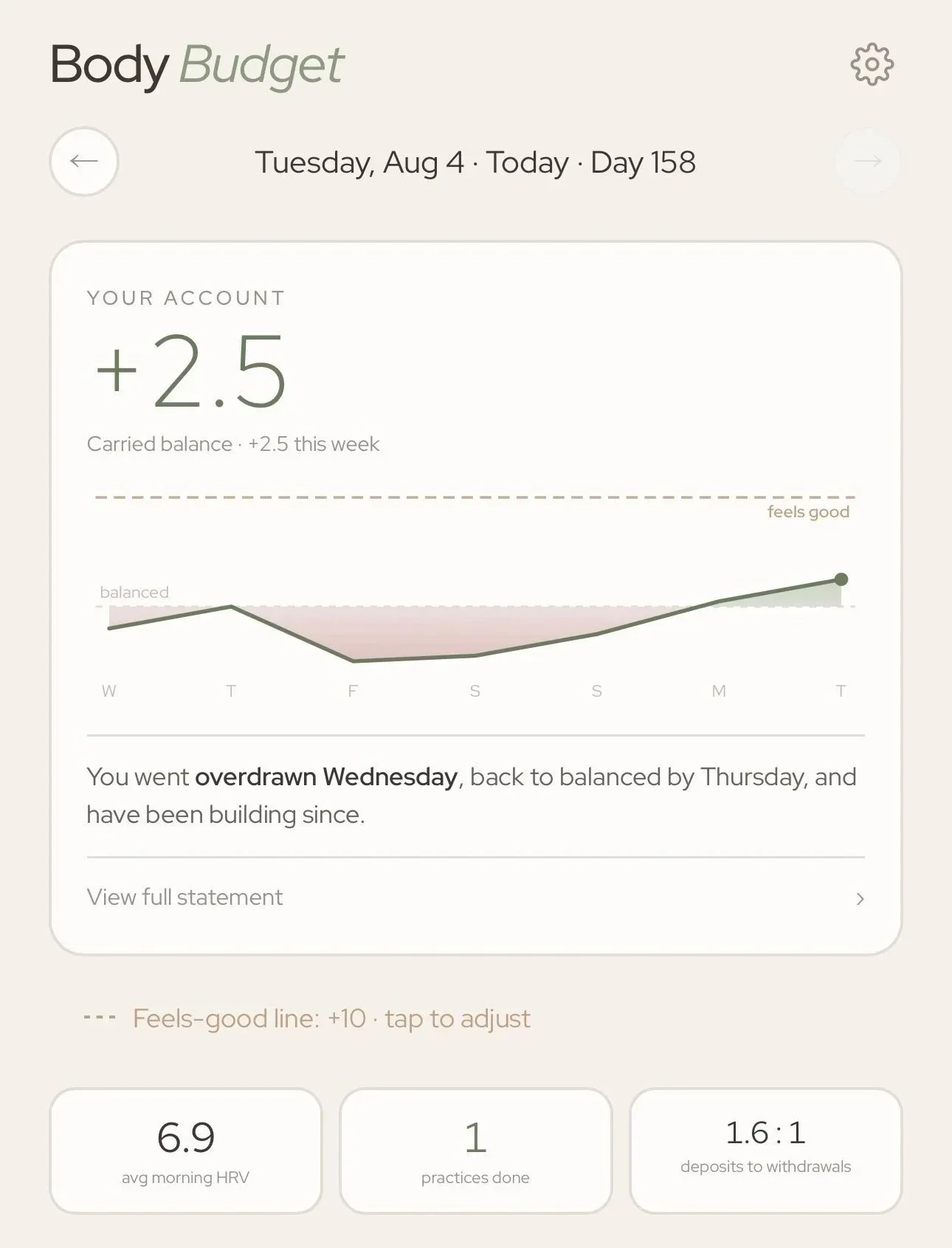This screenshot has width=952, height=1248.
Task: Open View full statement
Action: [x=475, y=897]
